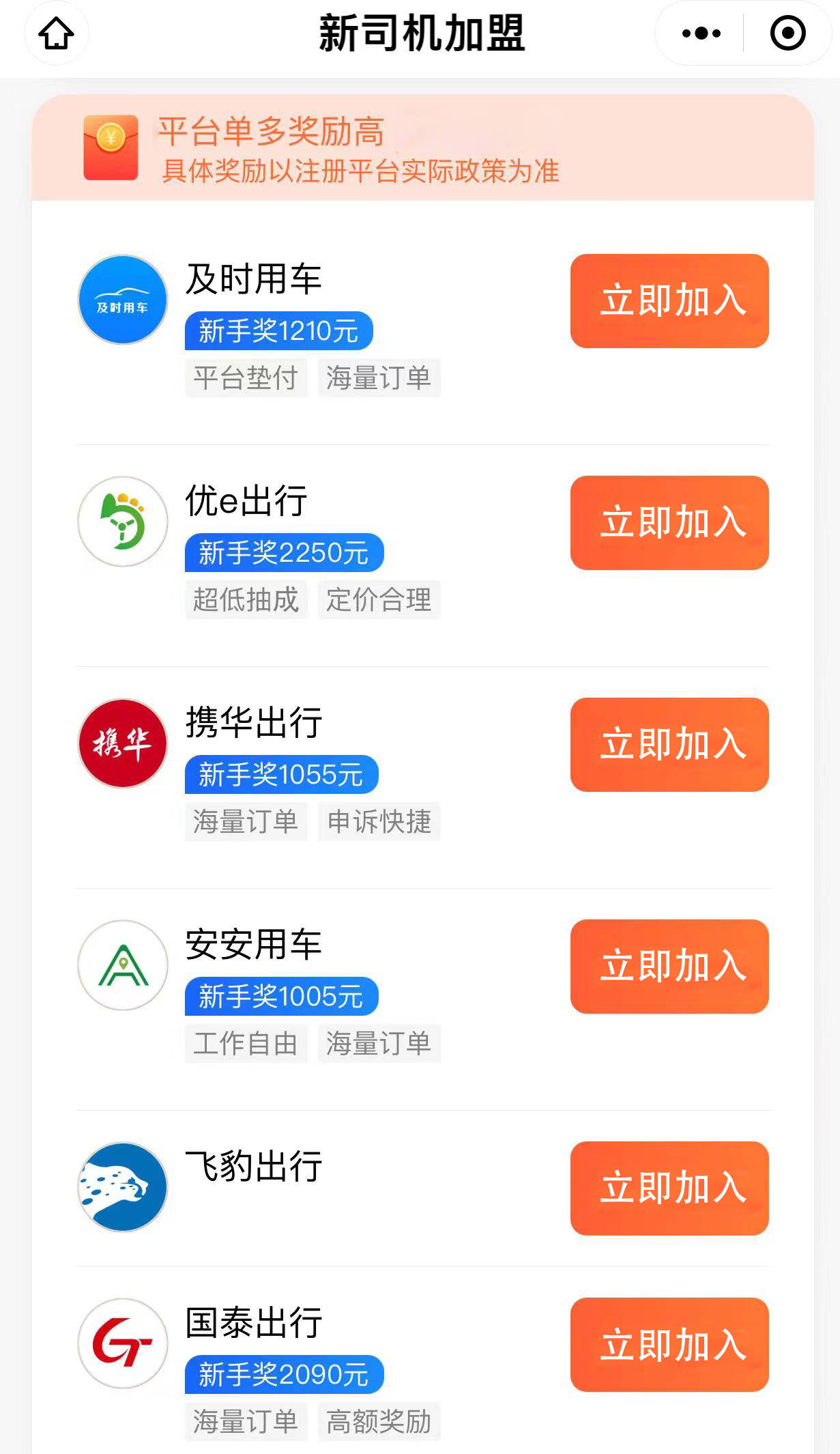840x1454 pixels.
Task: Click the circular capsule button top-right
Action: coord(786,31)
